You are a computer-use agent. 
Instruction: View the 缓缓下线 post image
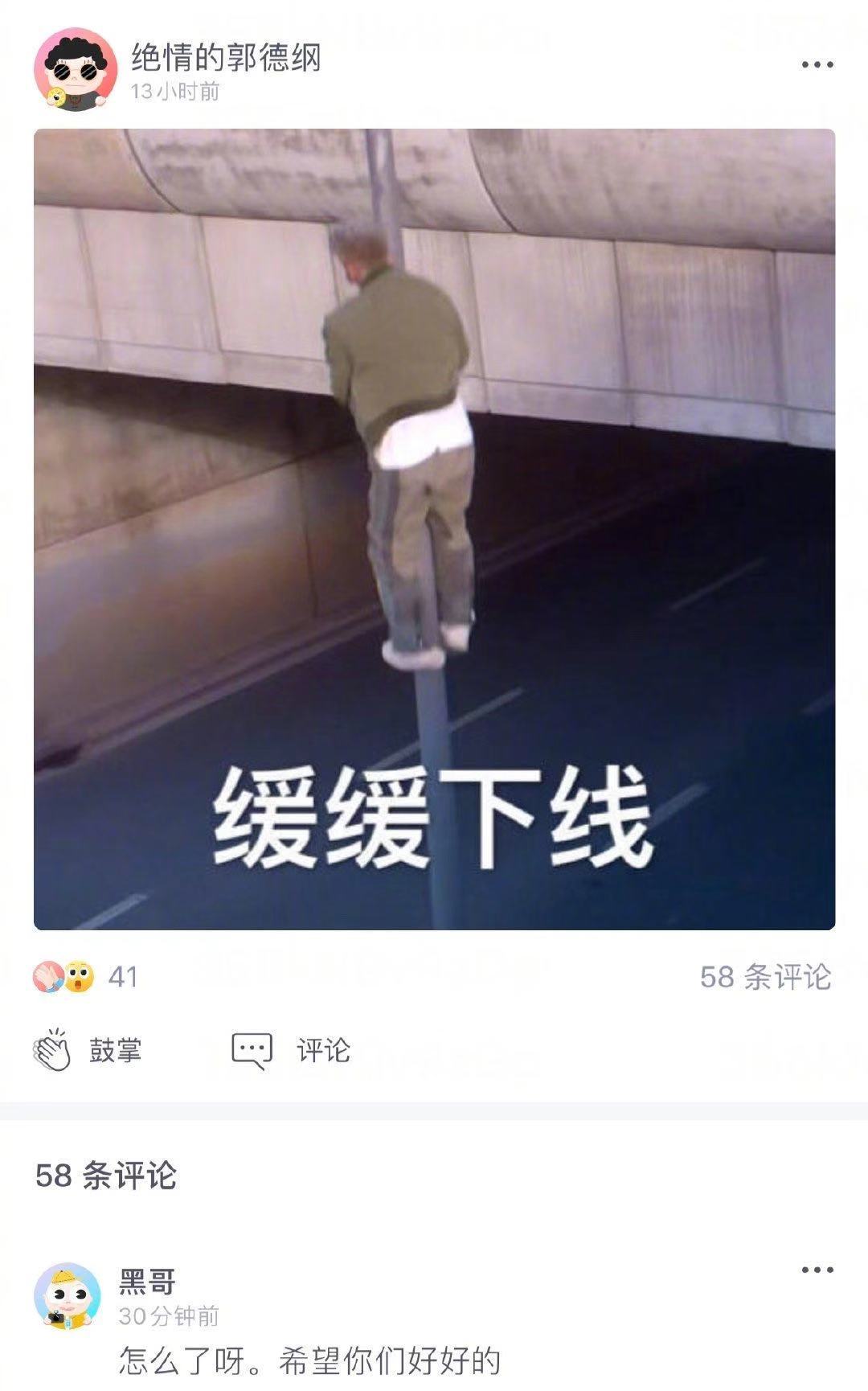tap(434, 529)
